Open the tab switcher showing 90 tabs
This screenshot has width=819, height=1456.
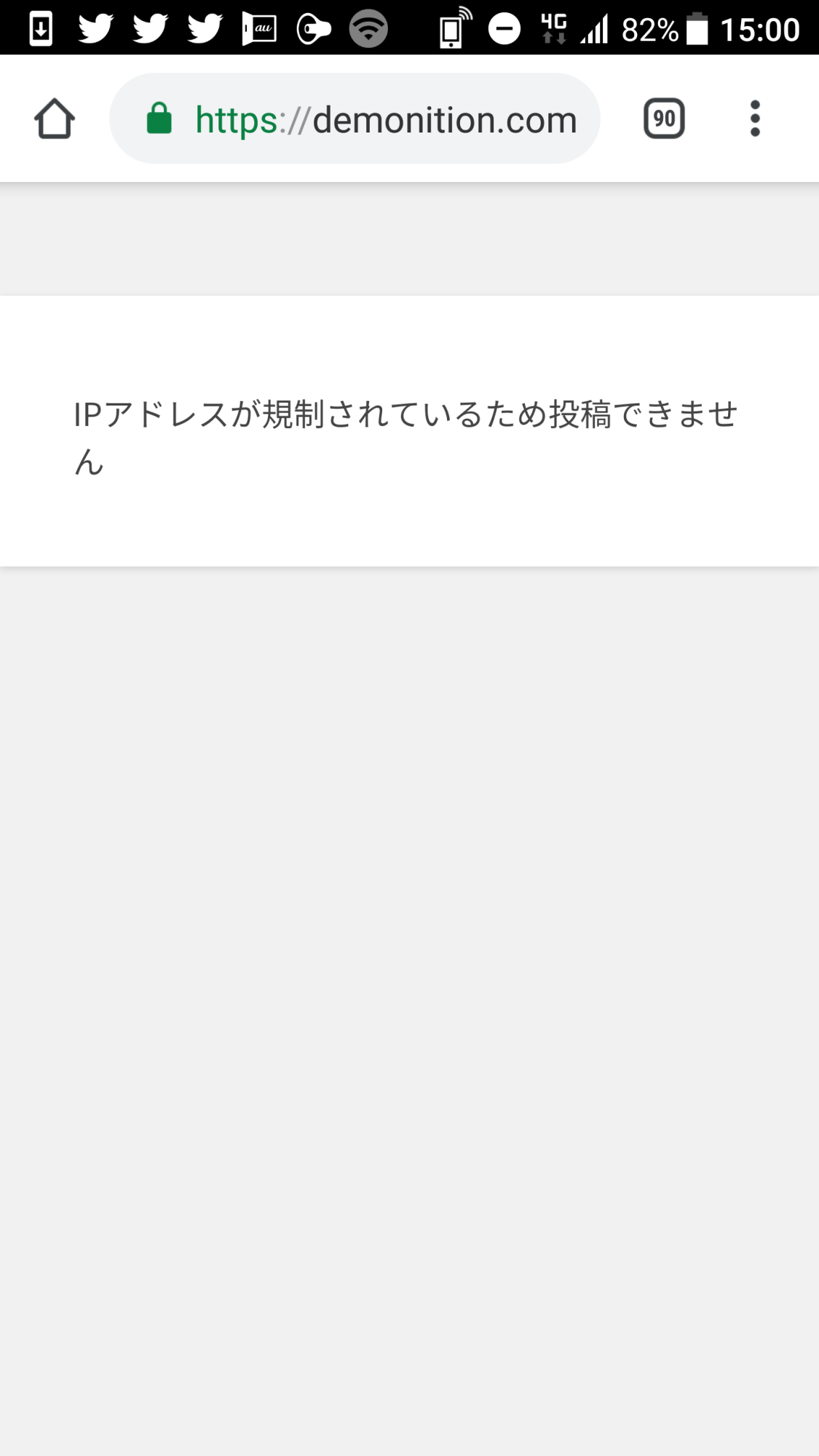(664, 119)
